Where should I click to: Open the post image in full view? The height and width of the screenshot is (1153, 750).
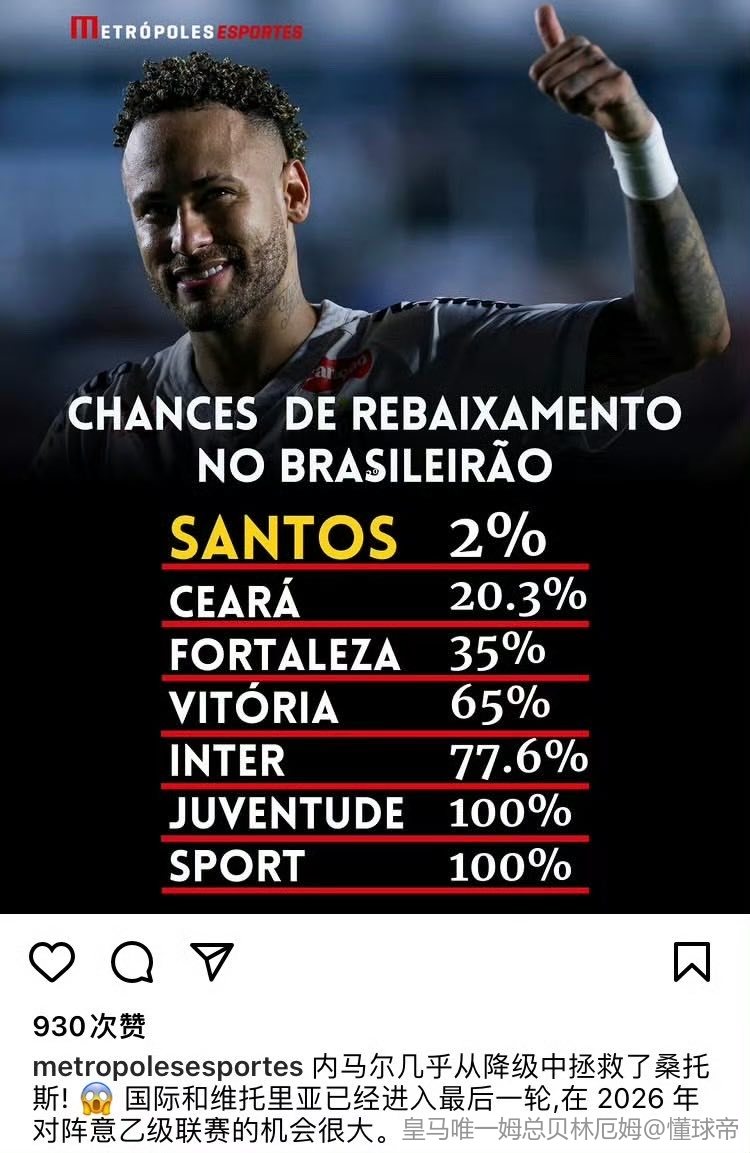(x=375, y=450)
